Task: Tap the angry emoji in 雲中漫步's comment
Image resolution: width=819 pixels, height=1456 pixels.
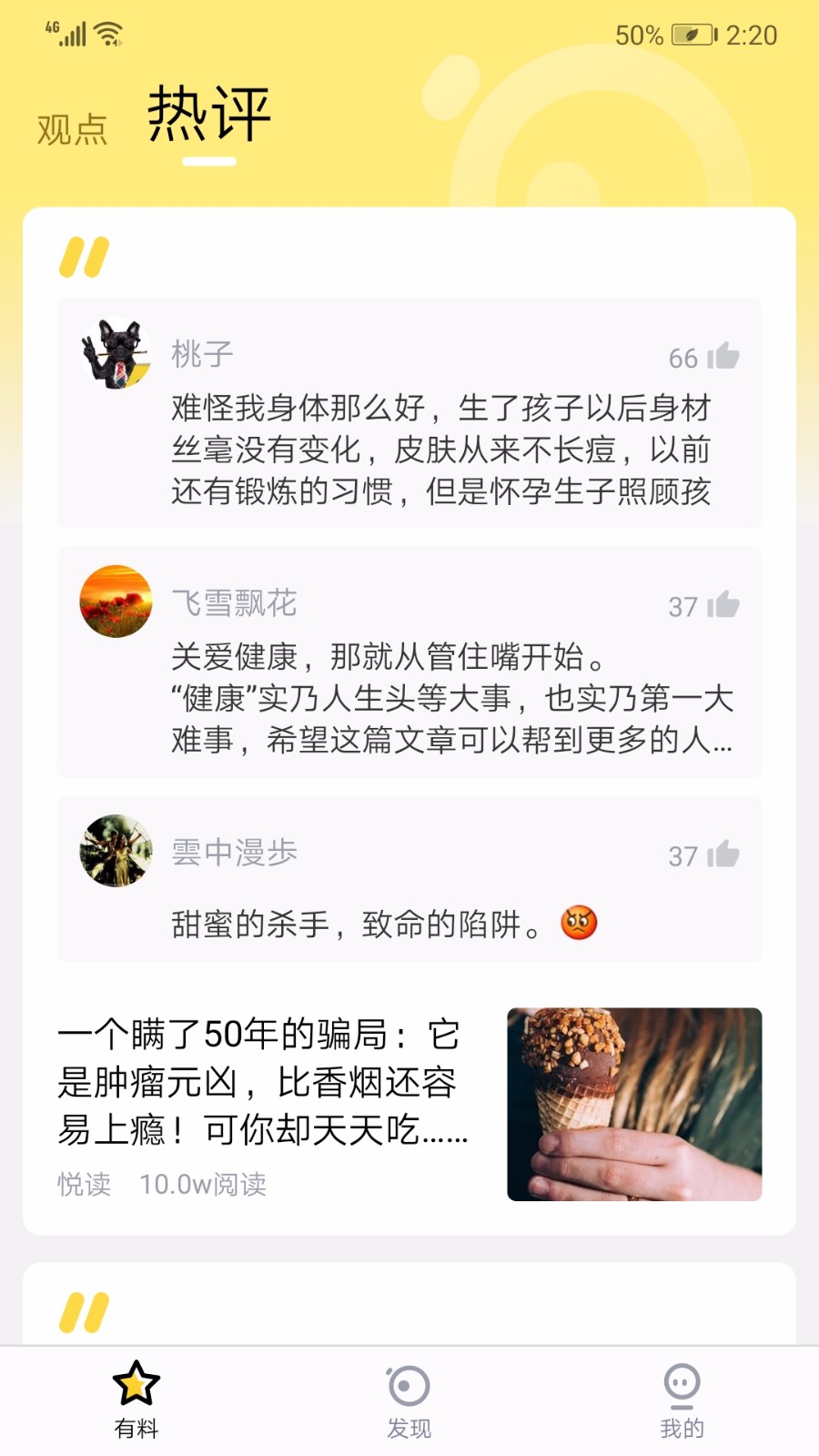Action: (x=580, y=924)
